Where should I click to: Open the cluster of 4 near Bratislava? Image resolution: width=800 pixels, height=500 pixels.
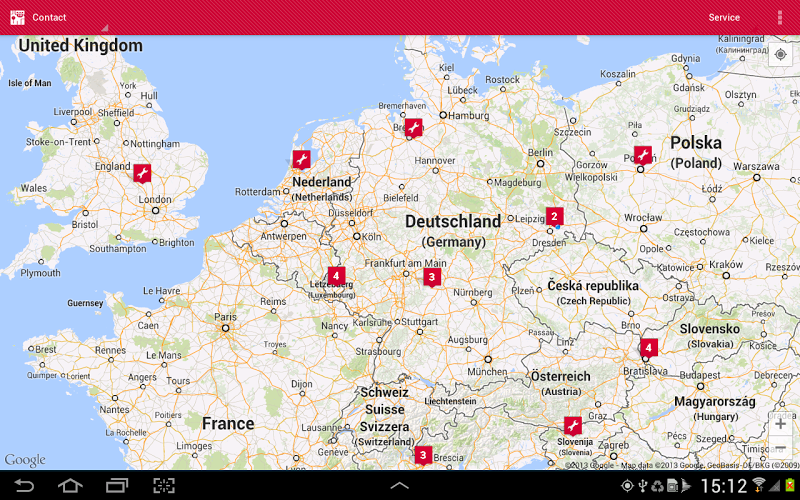coord(648,348)
